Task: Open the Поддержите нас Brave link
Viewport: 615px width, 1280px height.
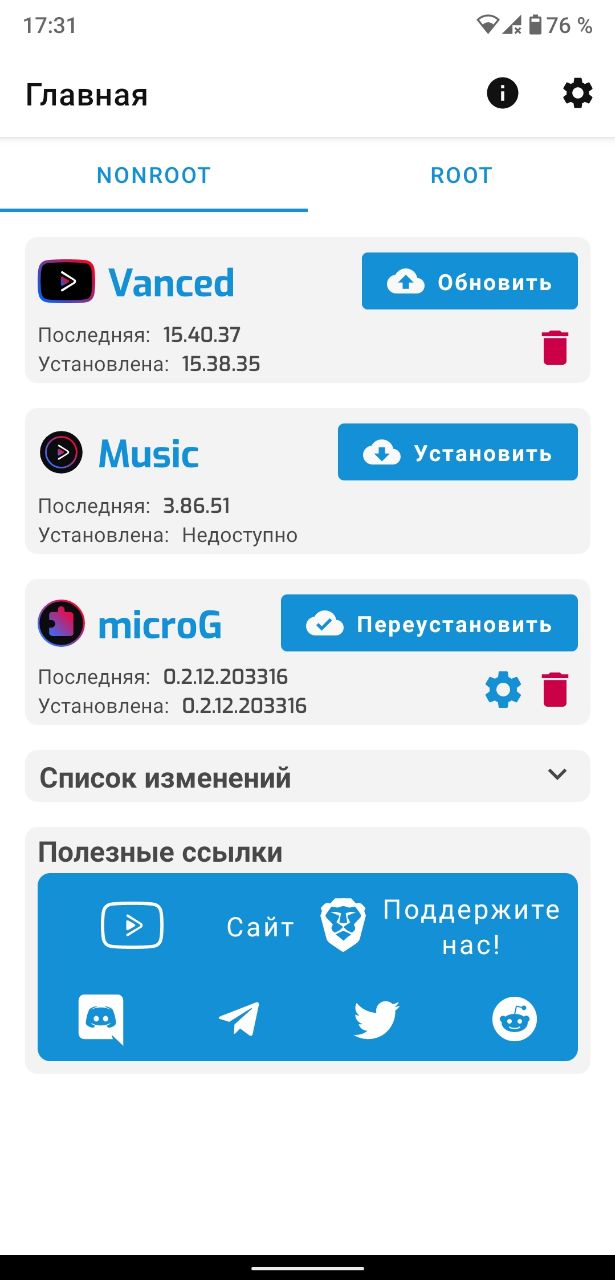Action: coord(440,926)
